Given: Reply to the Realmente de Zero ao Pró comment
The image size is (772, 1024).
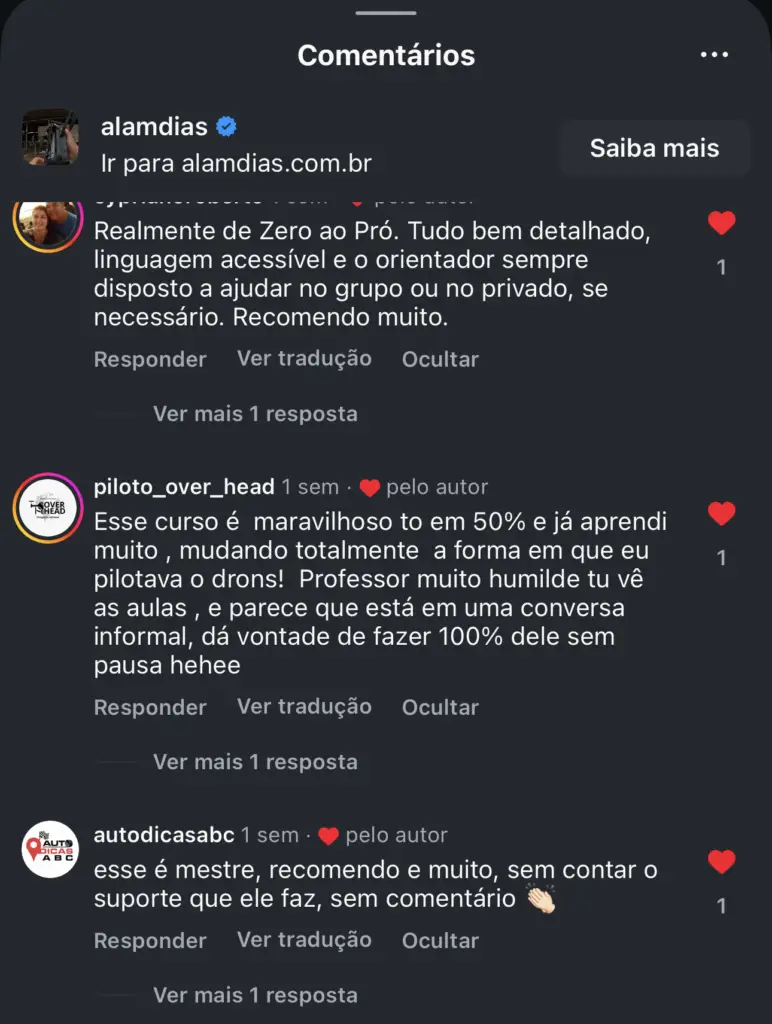Looking at the screenshot, I should tap(150, 359).
